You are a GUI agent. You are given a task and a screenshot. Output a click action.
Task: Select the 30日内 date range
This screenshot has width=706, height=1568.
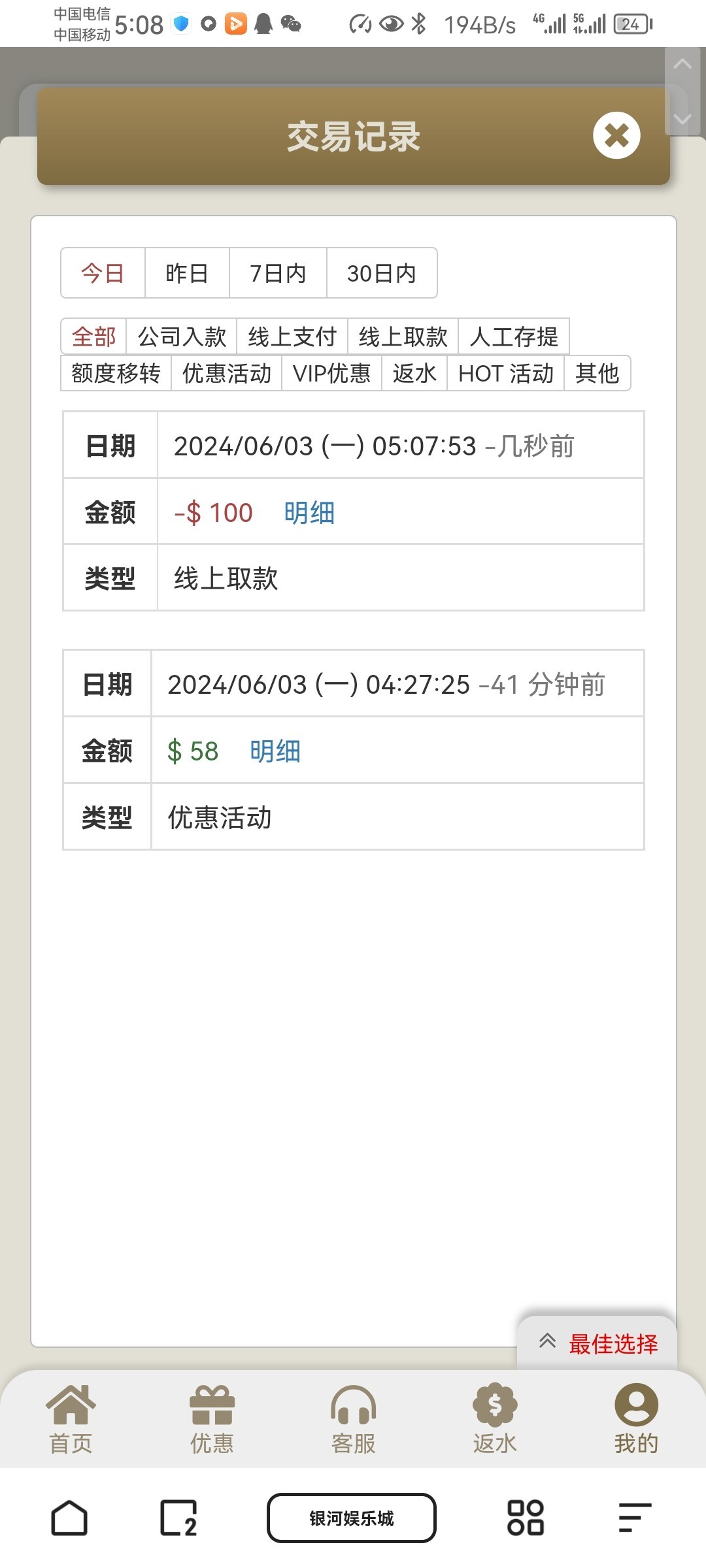tap(382, 273)
